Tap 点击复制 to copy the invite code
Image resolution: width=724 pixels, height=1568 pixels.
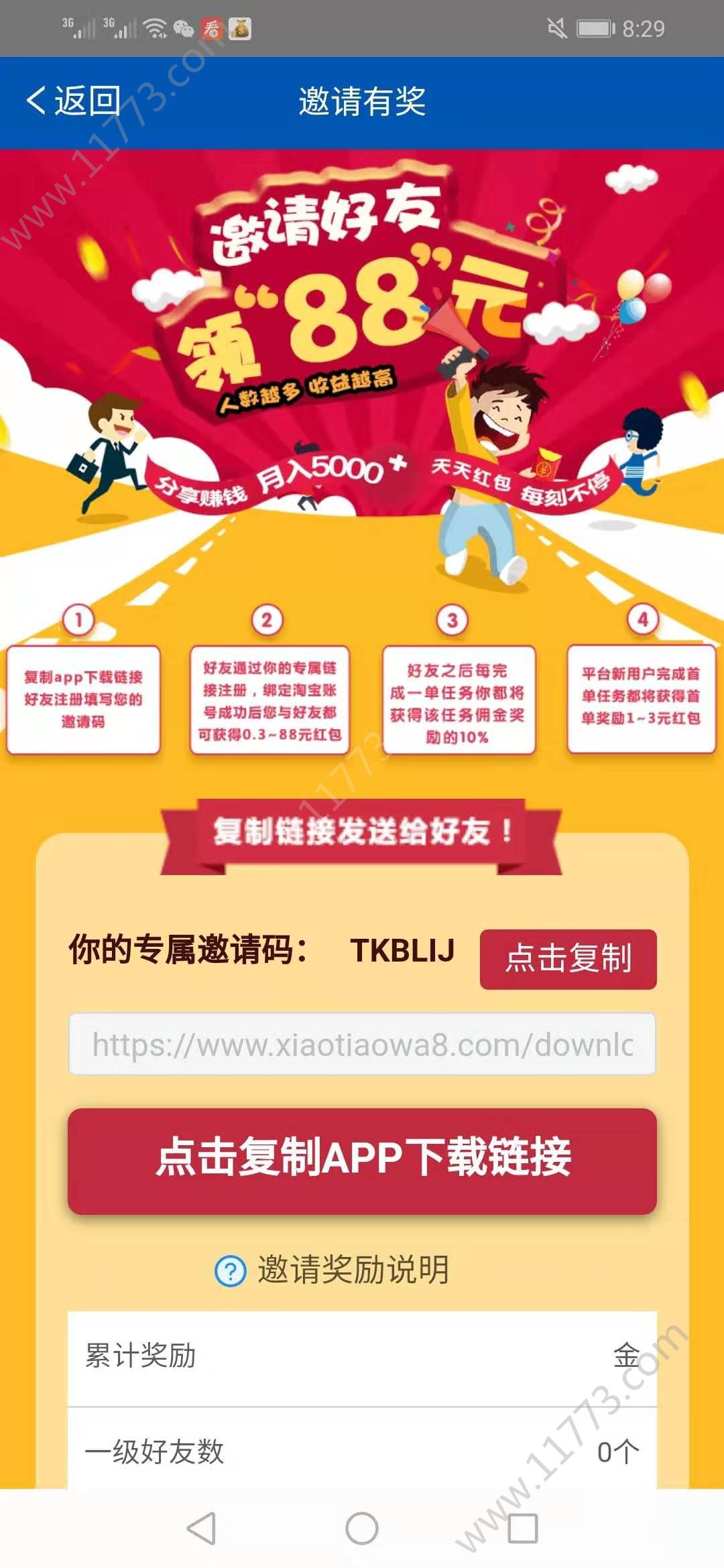(x=568, y=958)
